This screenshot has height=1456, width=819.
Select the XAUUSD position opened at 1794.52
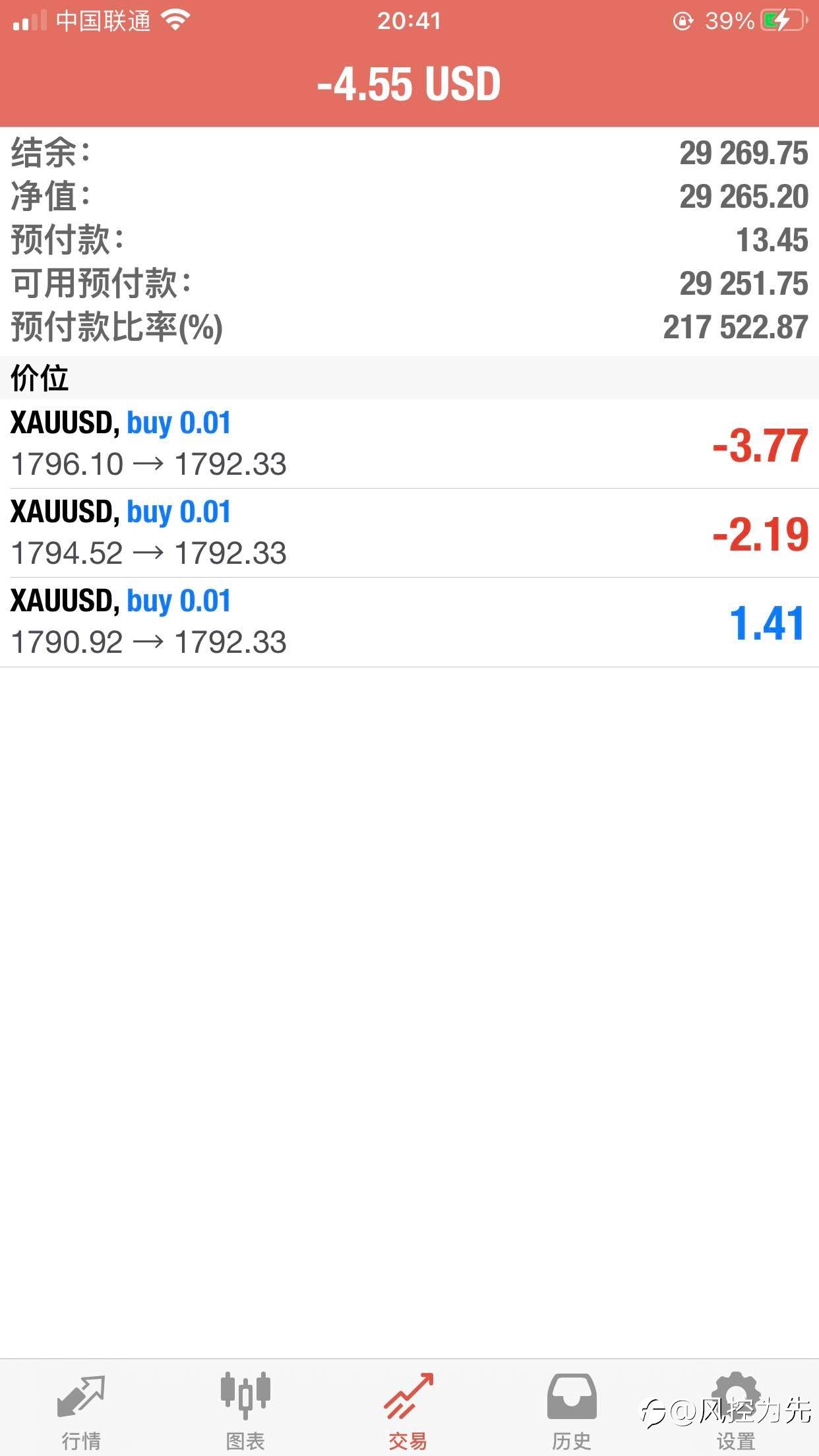[x=409, y=533]
